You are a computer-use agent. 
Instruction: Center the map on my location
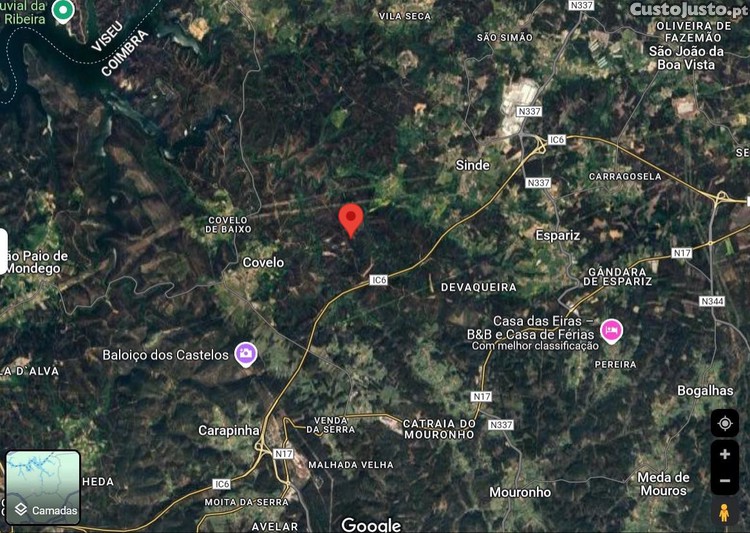tap(725, 423)
